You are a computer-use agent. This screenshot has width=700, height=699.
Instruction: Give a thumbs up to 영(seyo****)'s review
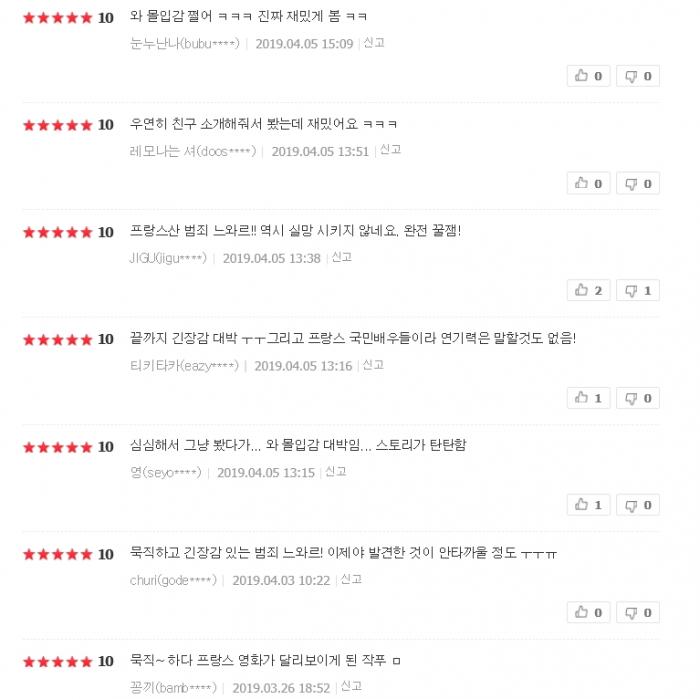pyautogui.click(x=588, y=504)
